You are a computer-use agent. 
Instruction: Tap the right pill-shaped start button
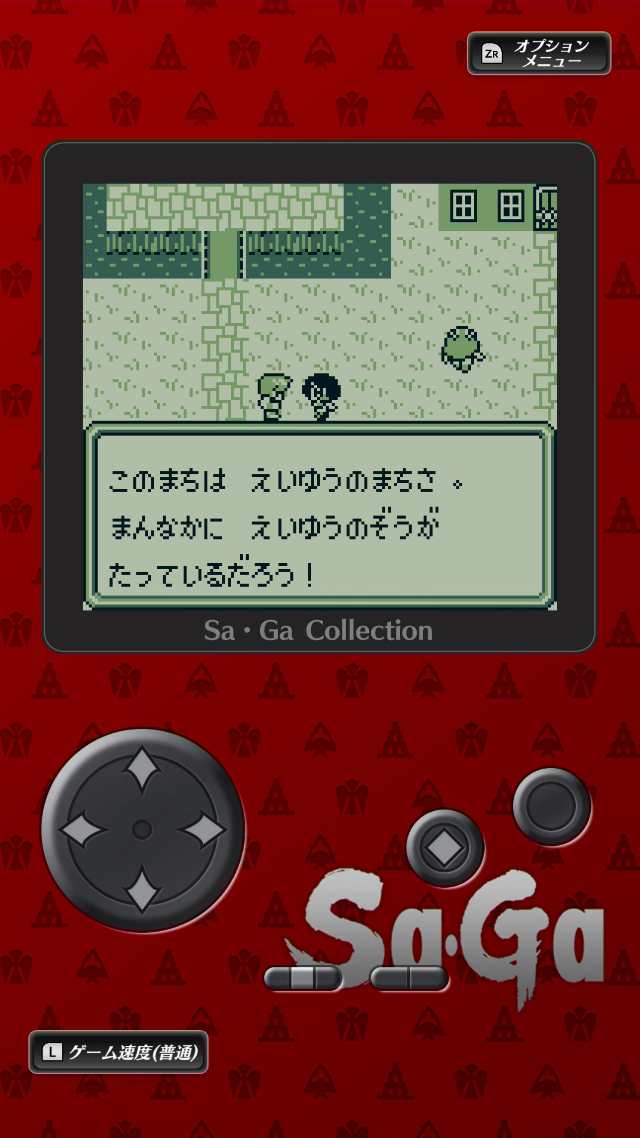pyautogui.click(x=409, y=977)
